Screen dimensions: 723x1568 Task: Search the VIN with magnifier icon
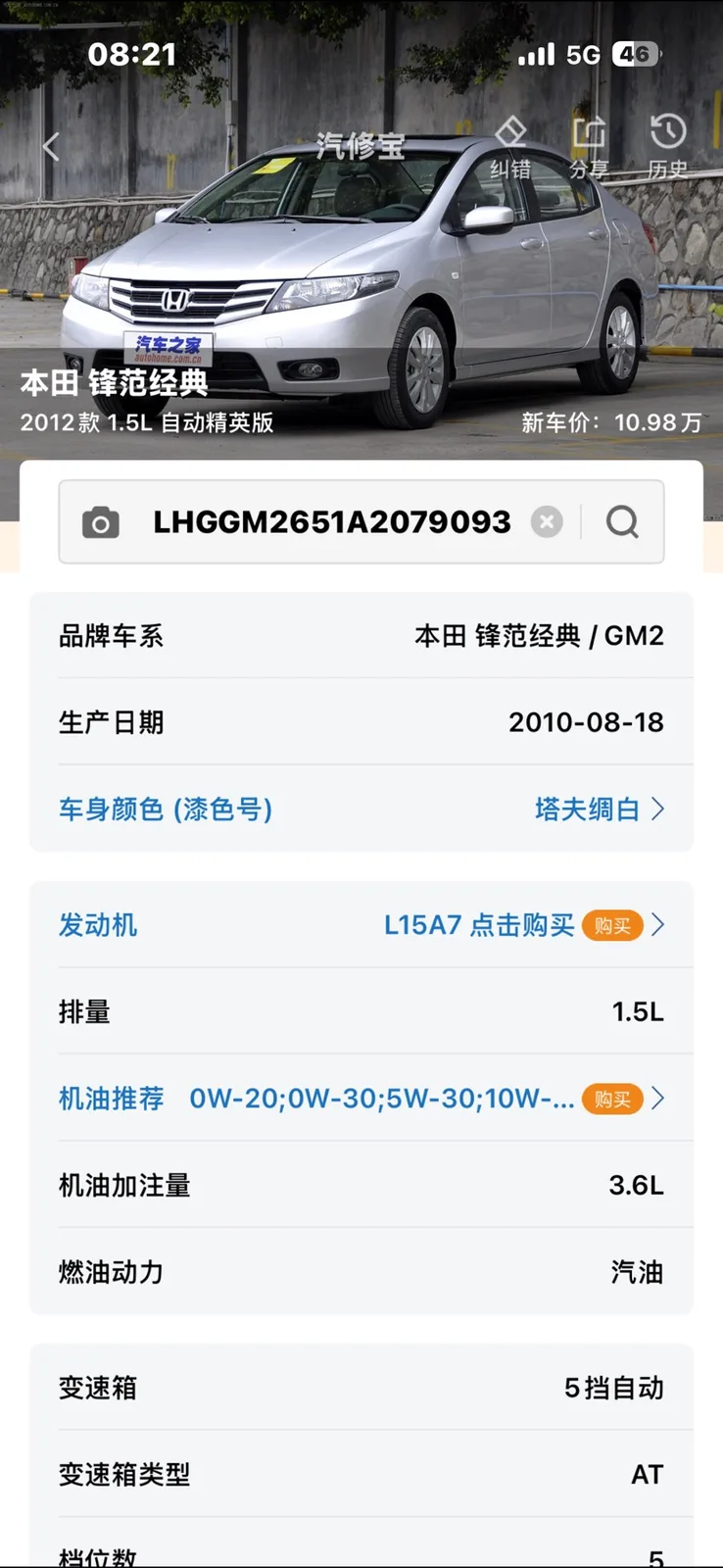click(622, 522)
